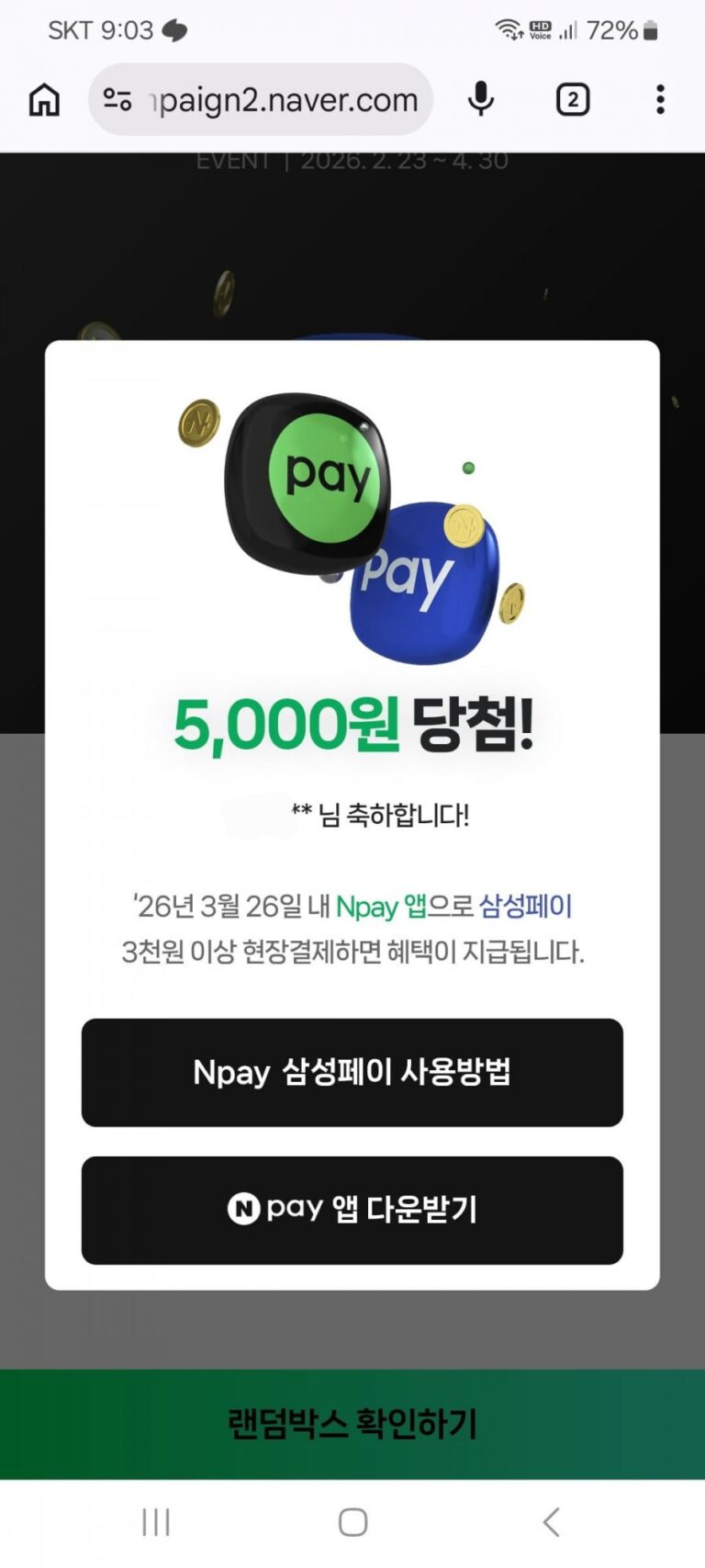Screen dimensions: 705x1568
Task: Go to the browser home page
Action: coord(44,99)
